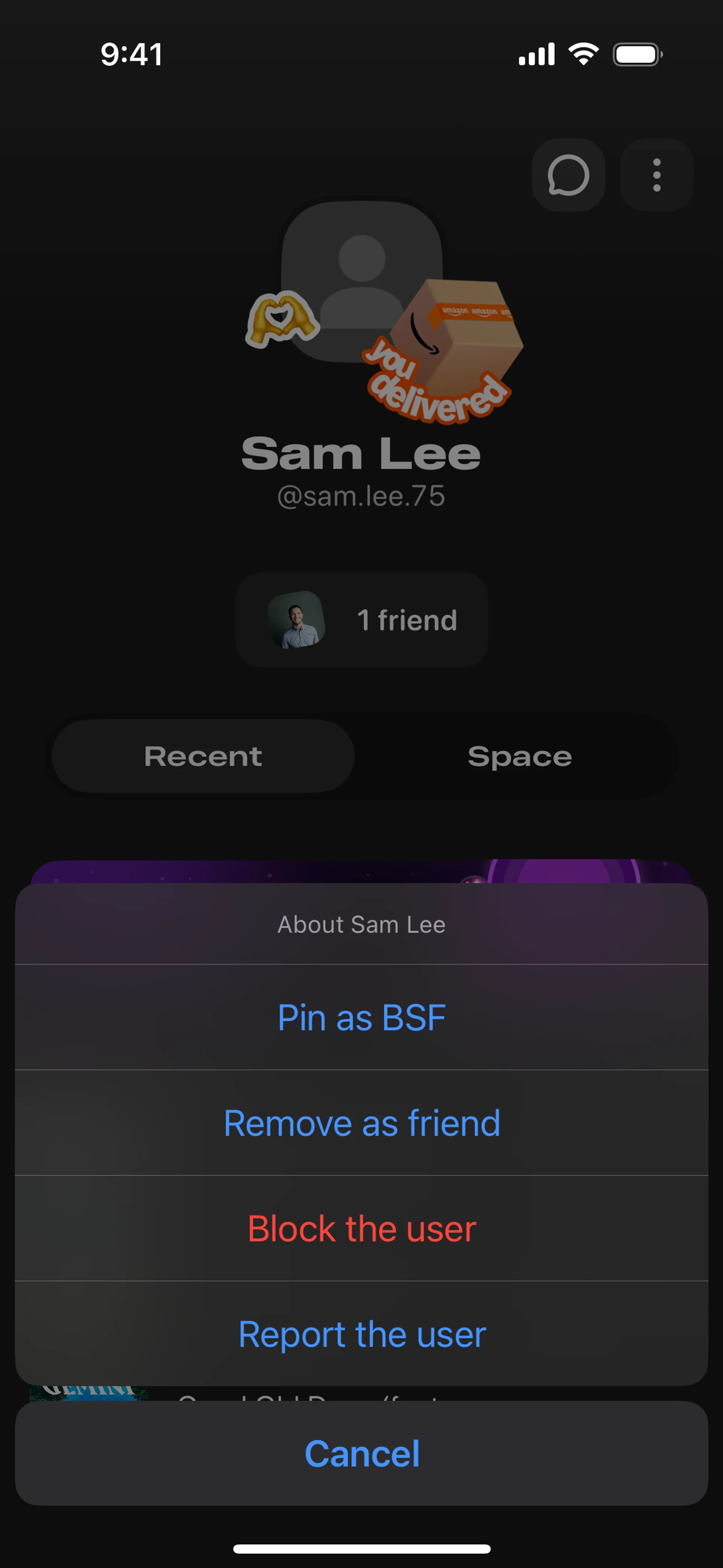The image size is (723, 1568).
Task: Choose Block the user
Action: click(x=361, y=1228)
